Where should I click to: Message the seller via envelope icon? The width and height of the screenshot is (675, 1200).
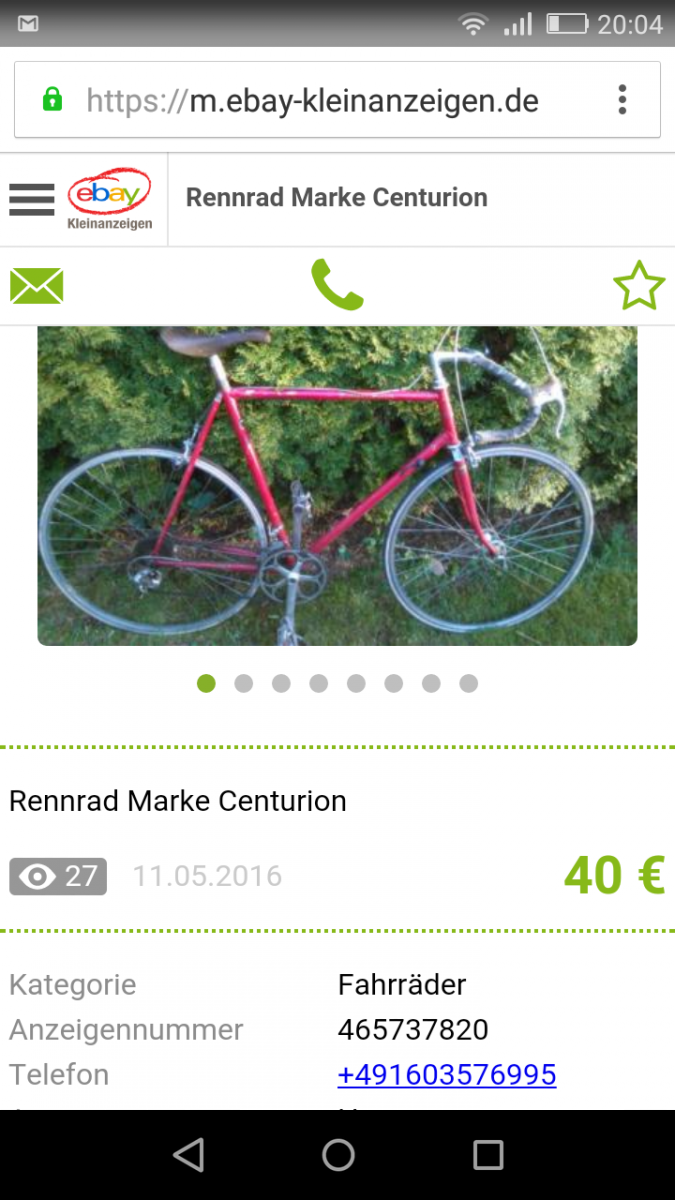37,287
